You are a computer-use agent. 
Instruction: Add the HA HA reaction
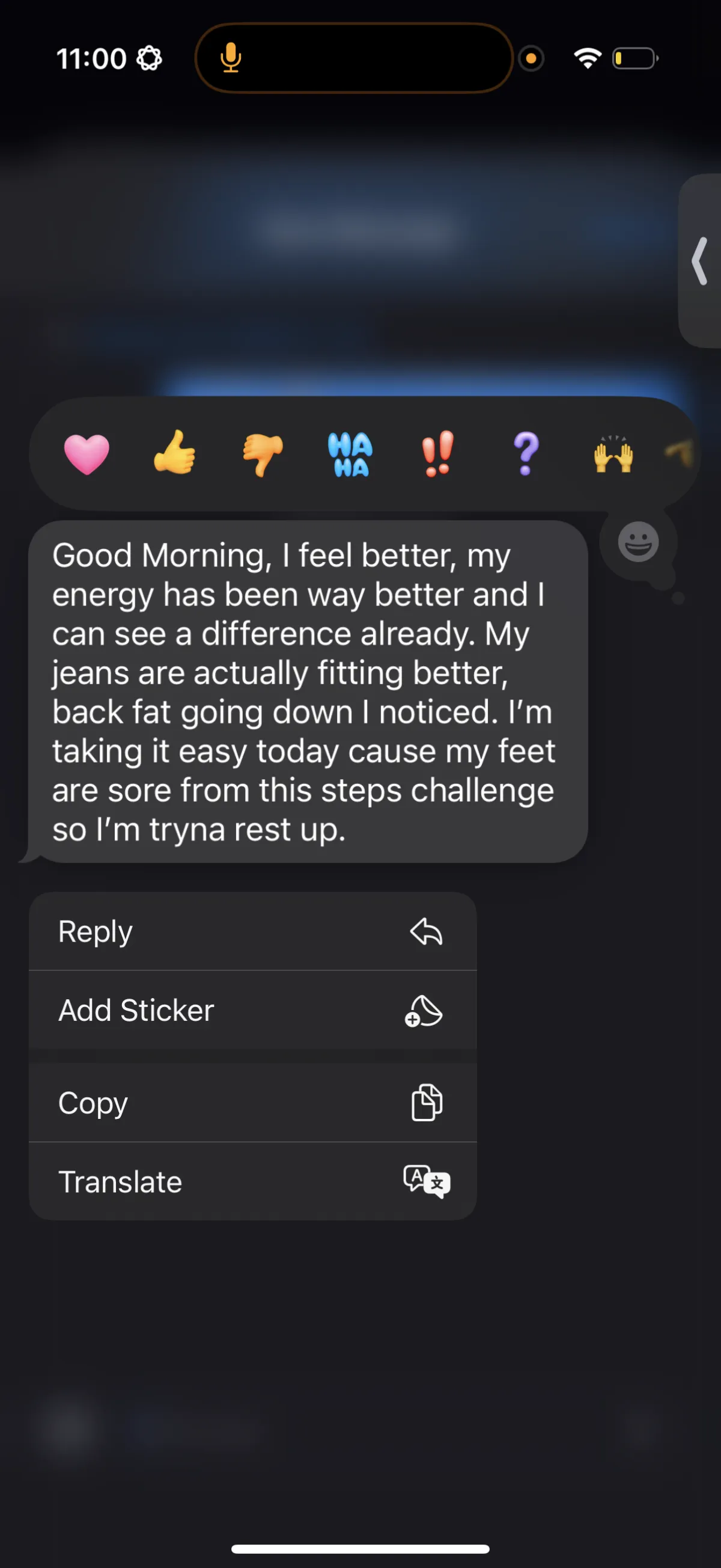click(350, 454)
